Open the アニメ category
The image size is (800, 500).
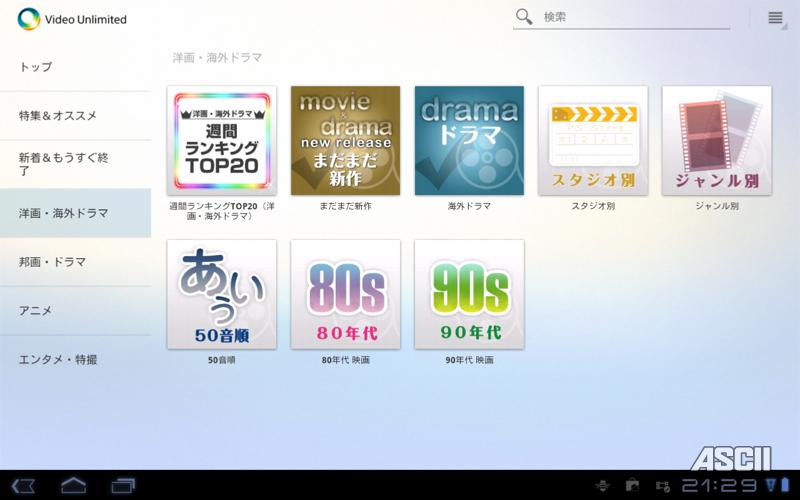[x=75, y=311]
